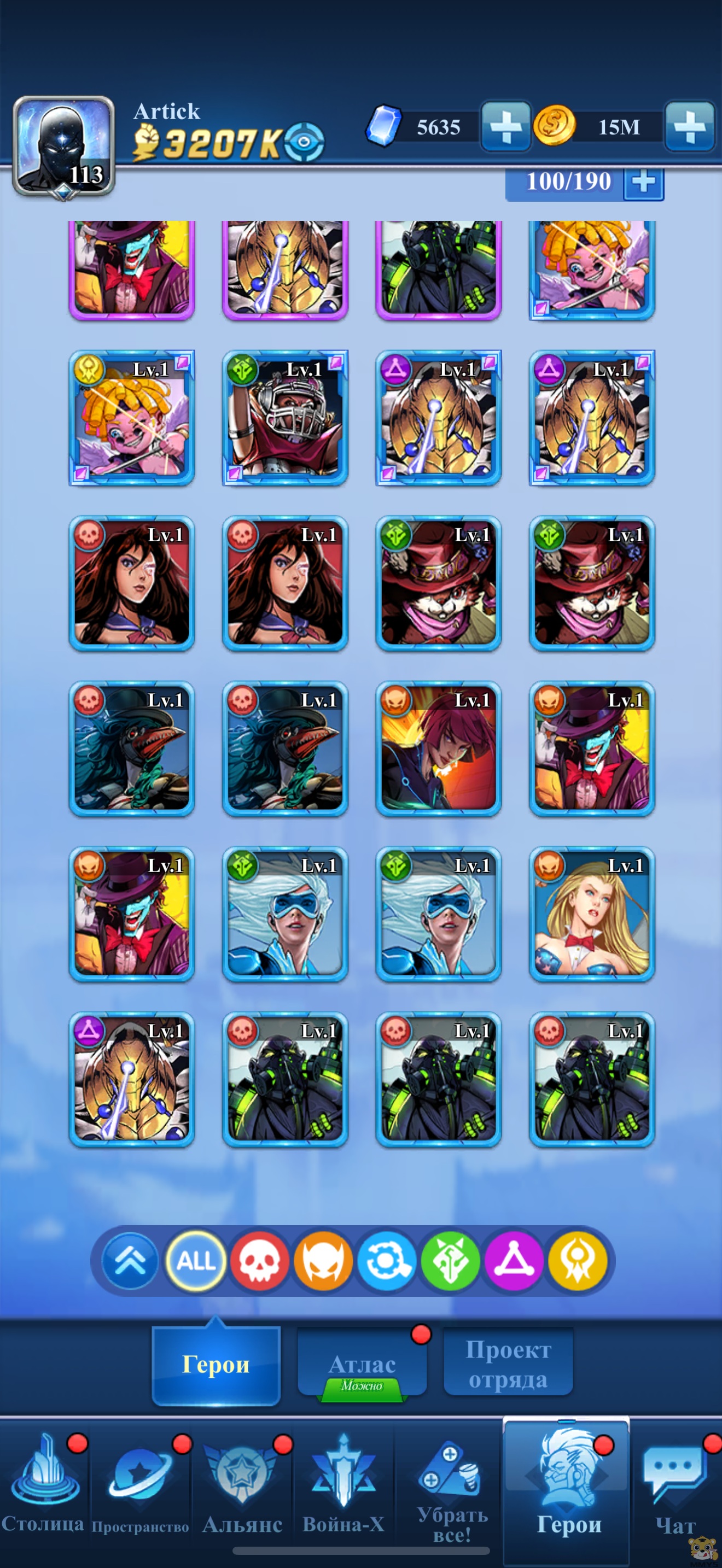Expand hero capacity next to 100/190
722x1568 pixels.
click(643, 182)
